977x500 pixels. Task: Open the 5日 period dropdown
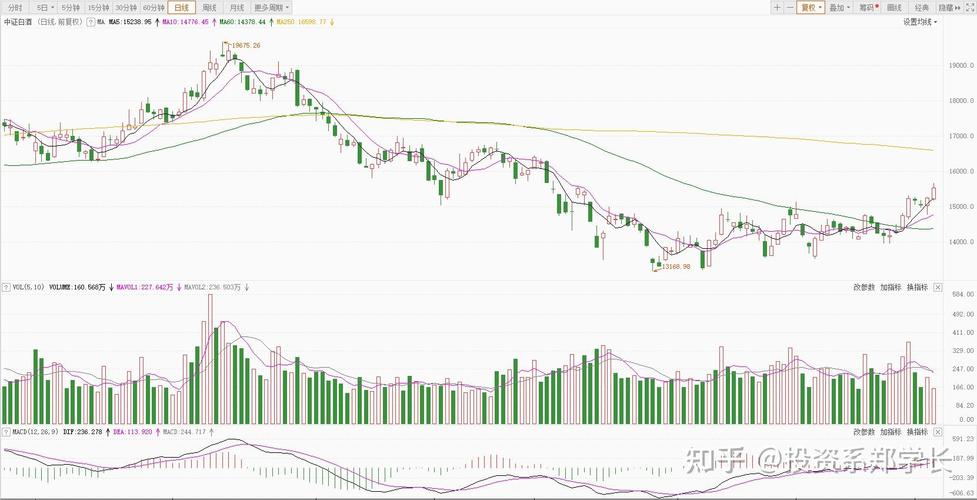pos(43,7)
